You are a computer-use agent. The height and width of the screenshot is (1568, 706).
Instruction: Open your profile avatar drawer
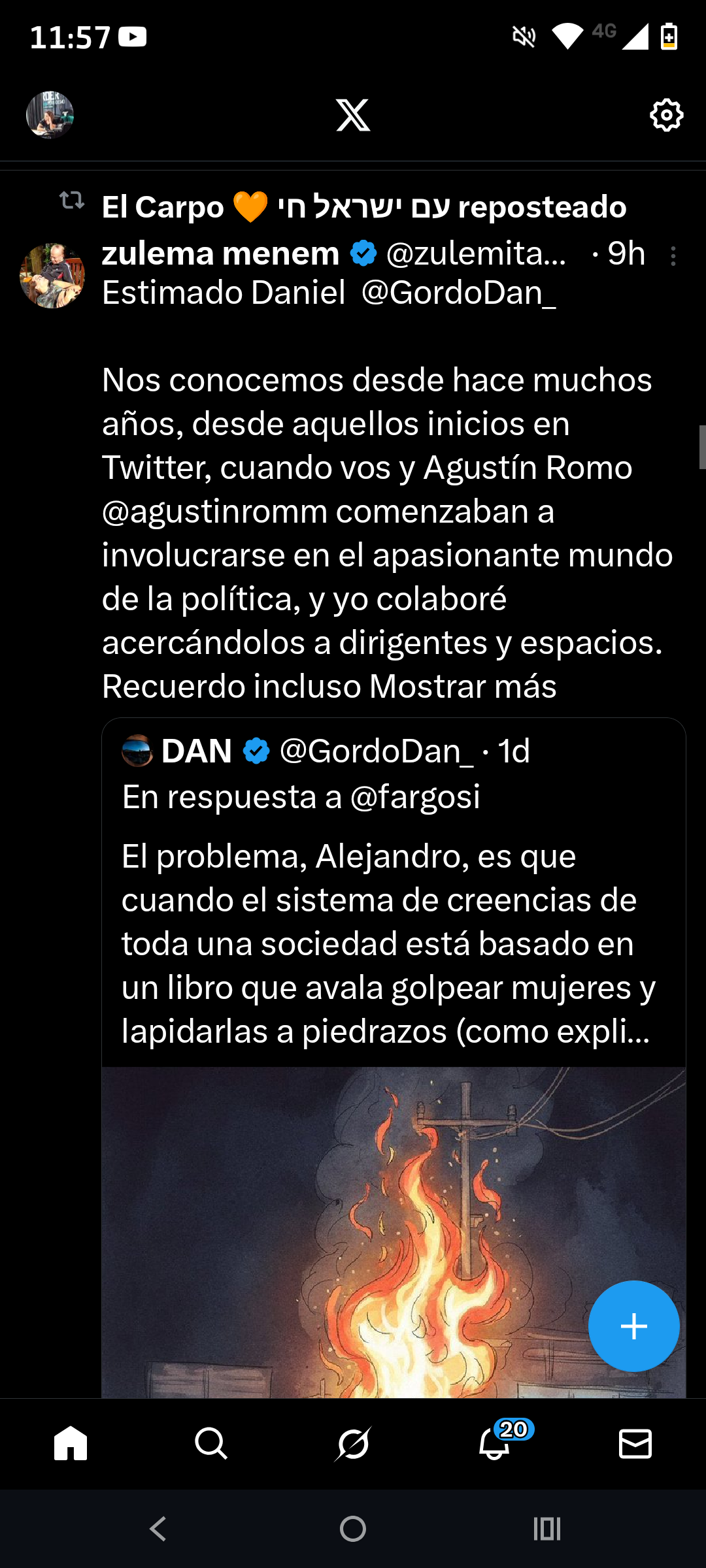(x=50, y=115)
